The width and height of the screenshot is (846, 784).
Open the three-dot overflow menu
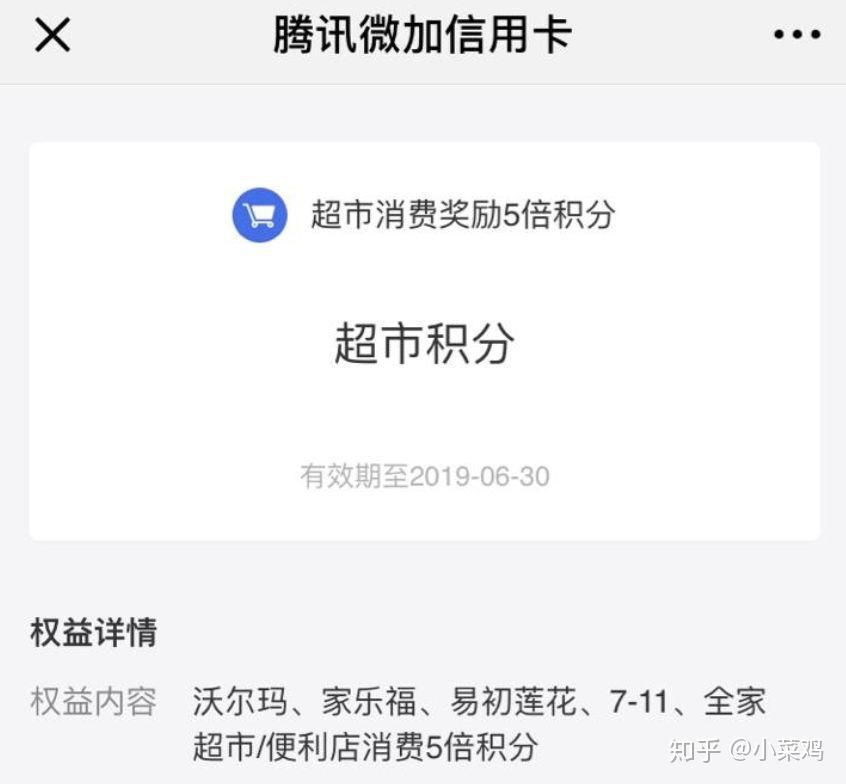pyautogui.click(x=796, y=36)
